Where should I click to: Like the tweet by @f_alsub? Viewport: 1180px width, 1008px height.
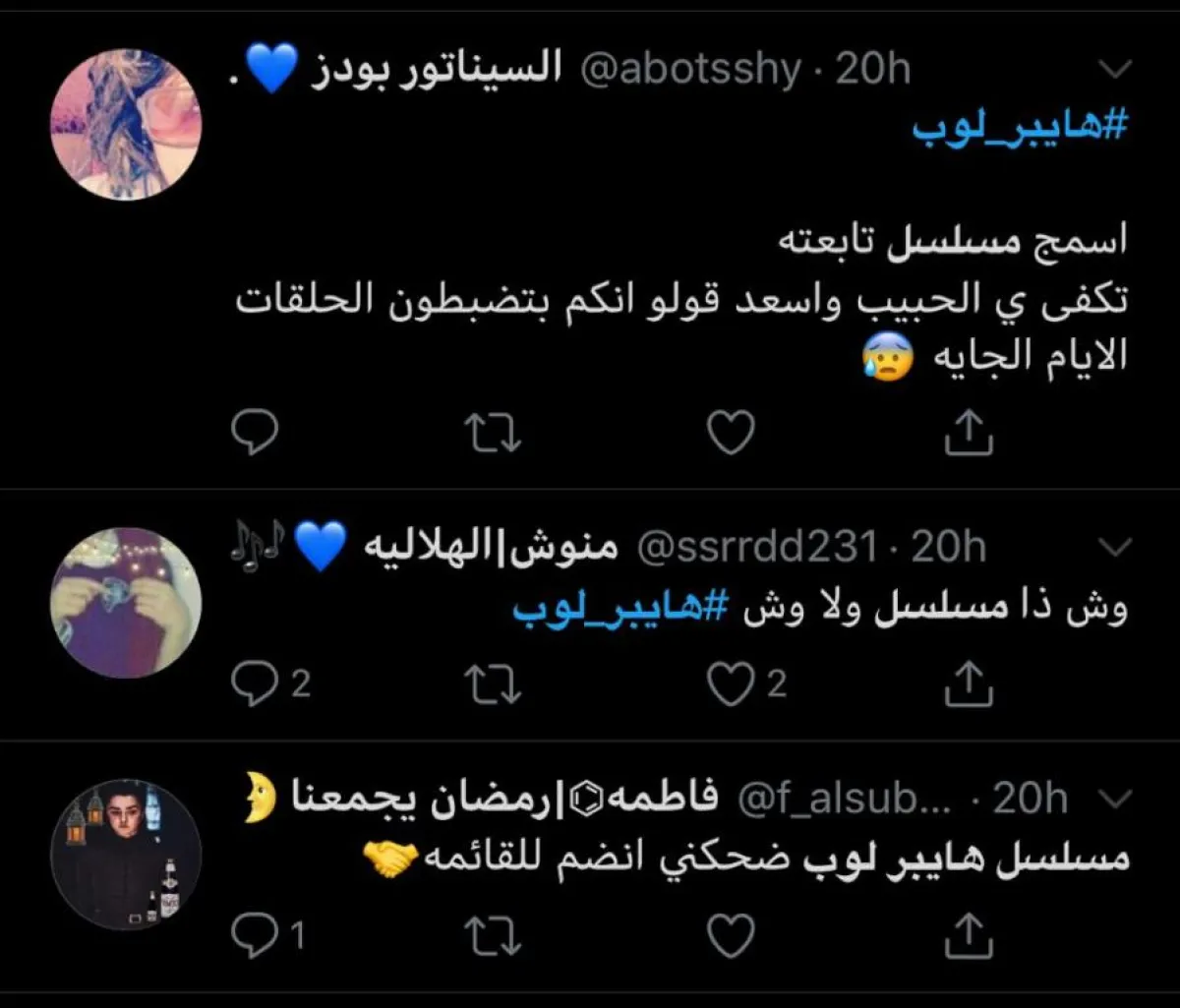(x=732, y=935)
